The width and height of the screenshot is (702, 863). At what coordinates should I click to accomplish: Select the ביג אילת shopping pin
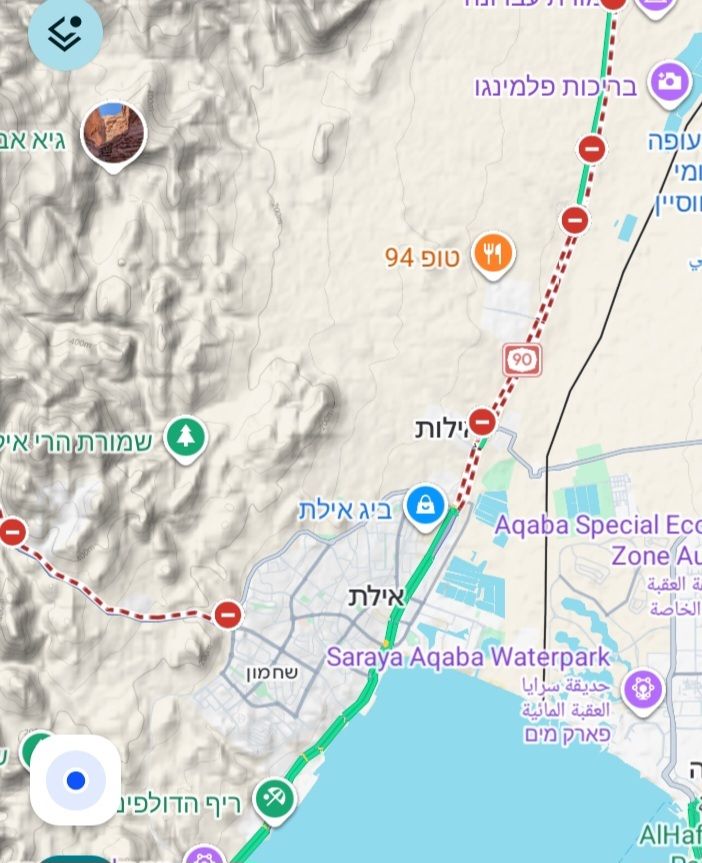[426, 507]
